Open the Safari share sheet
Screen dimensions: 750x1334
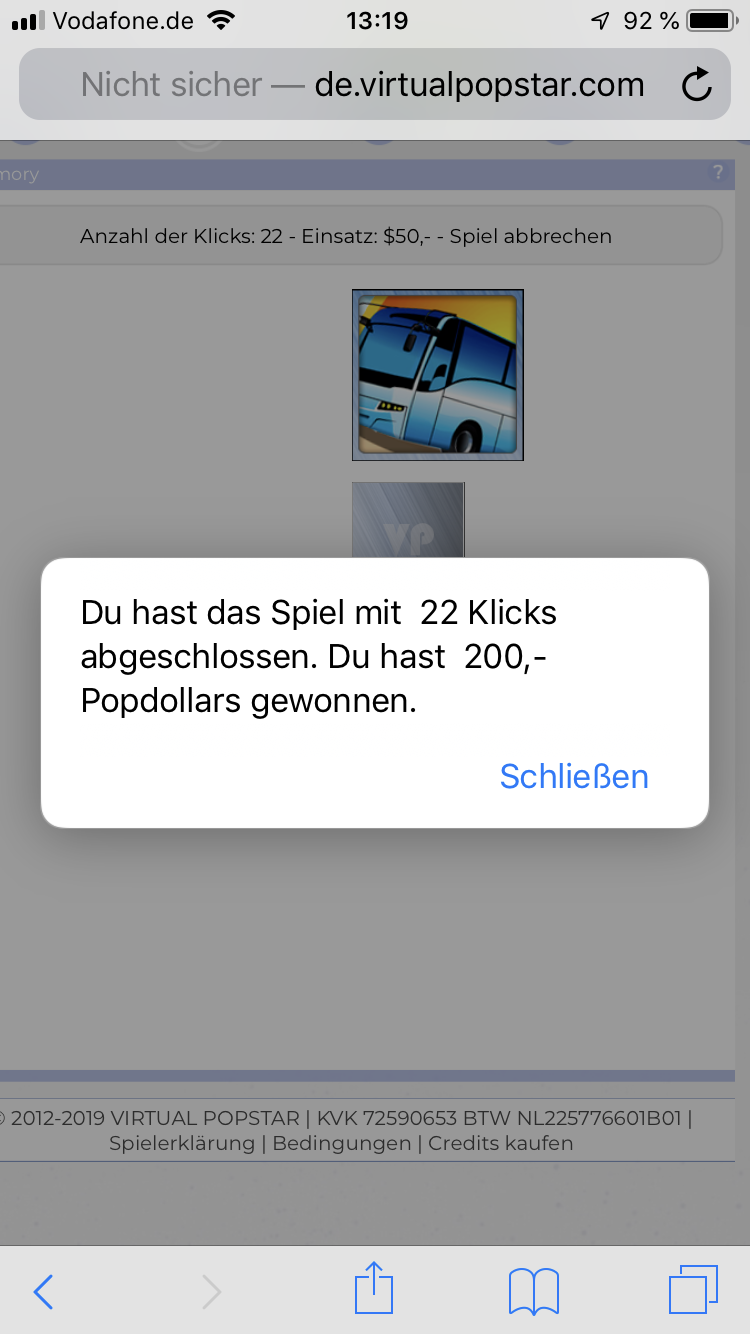pyautogui.click(x=374, y=1289)
